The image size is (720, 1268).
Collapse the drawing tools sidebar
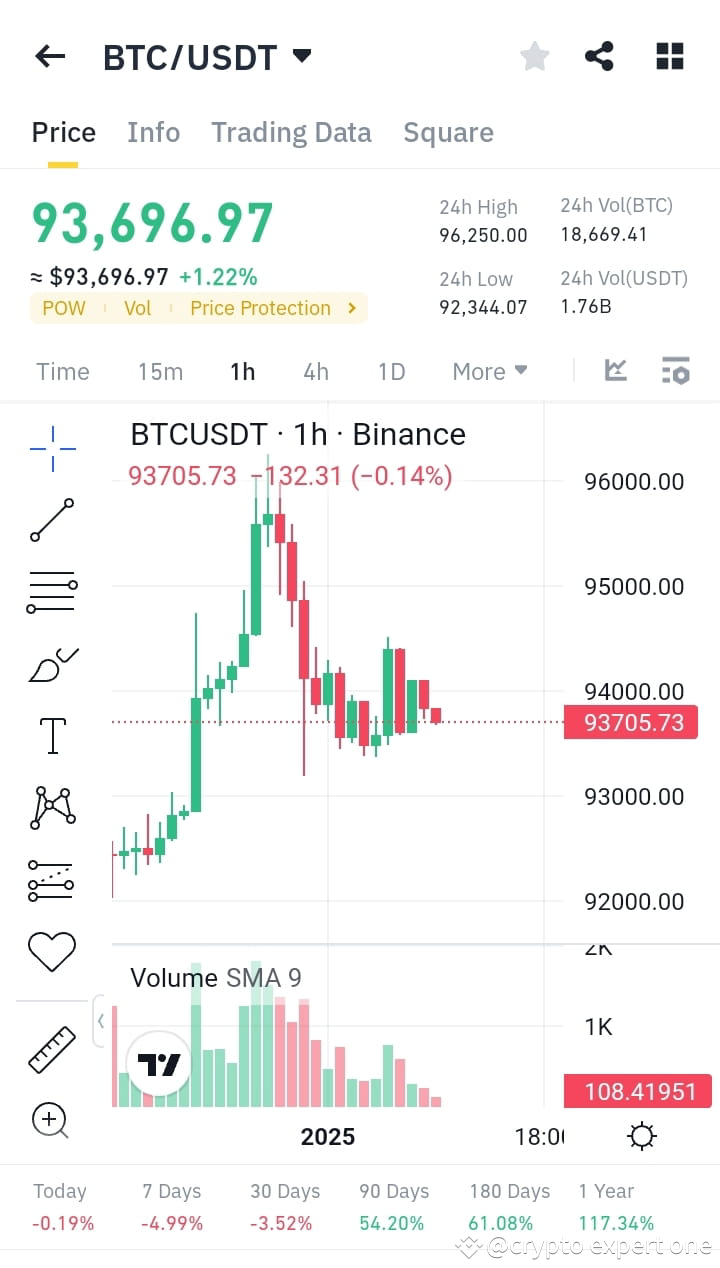point(100,1021)
